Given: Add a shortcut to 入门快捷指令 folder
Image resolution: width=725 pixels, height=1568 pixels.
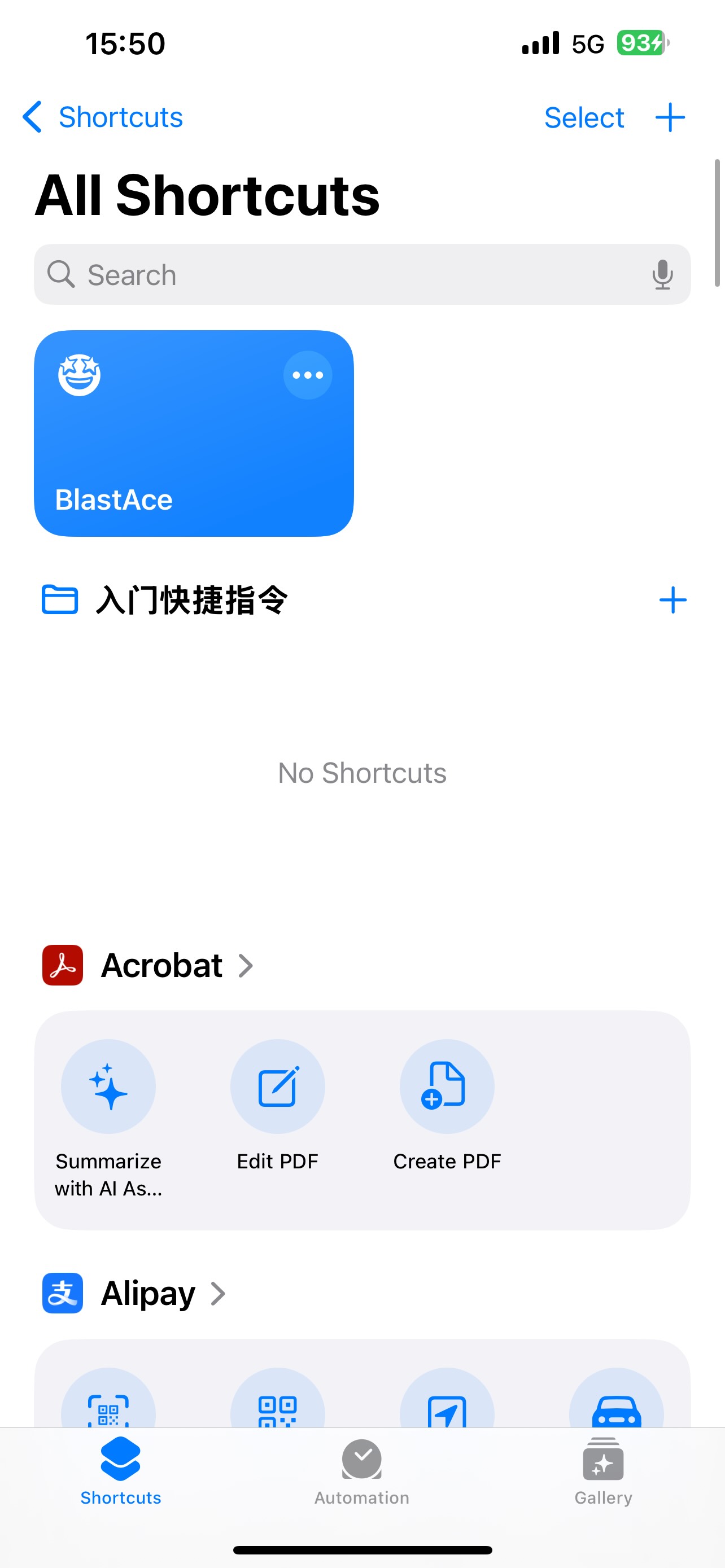Looking at the screenshot, I should [x=672, y=599].
